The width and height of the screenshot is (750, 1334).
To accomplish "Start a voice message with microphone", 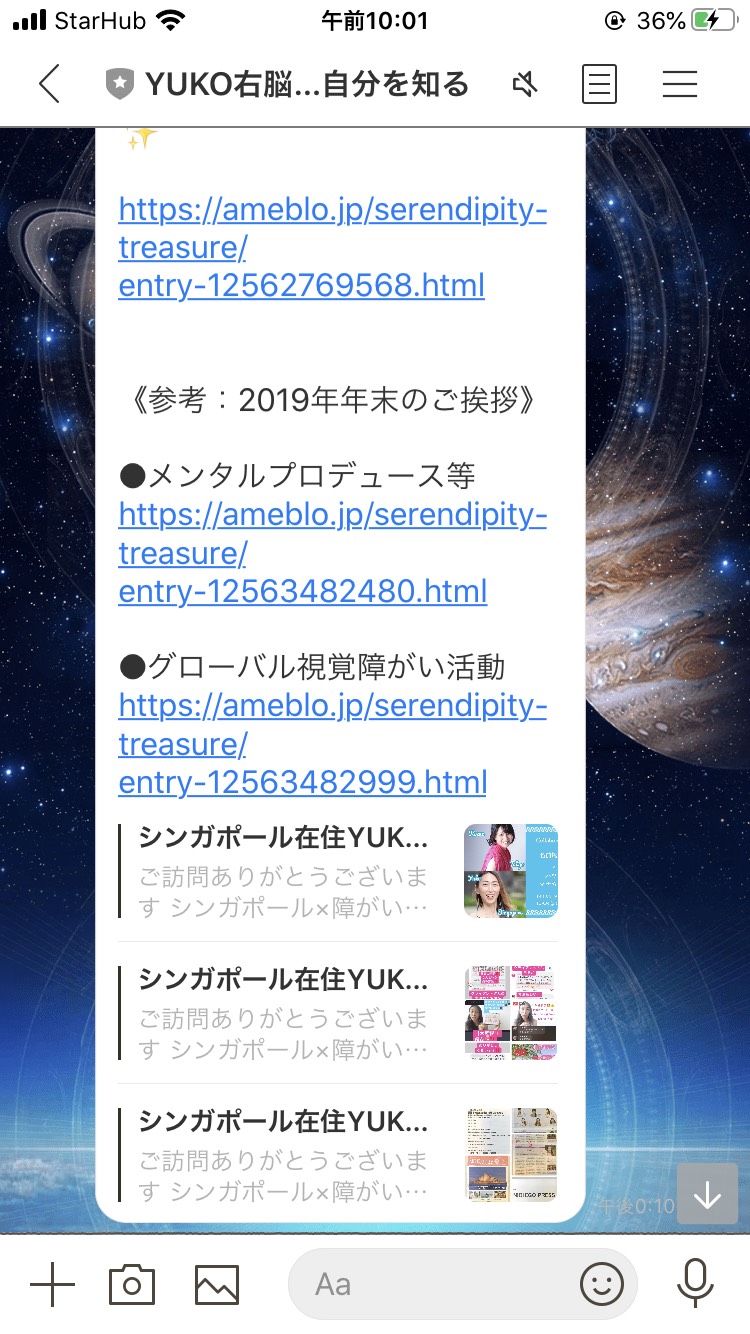I will (x=694, y=1284).
